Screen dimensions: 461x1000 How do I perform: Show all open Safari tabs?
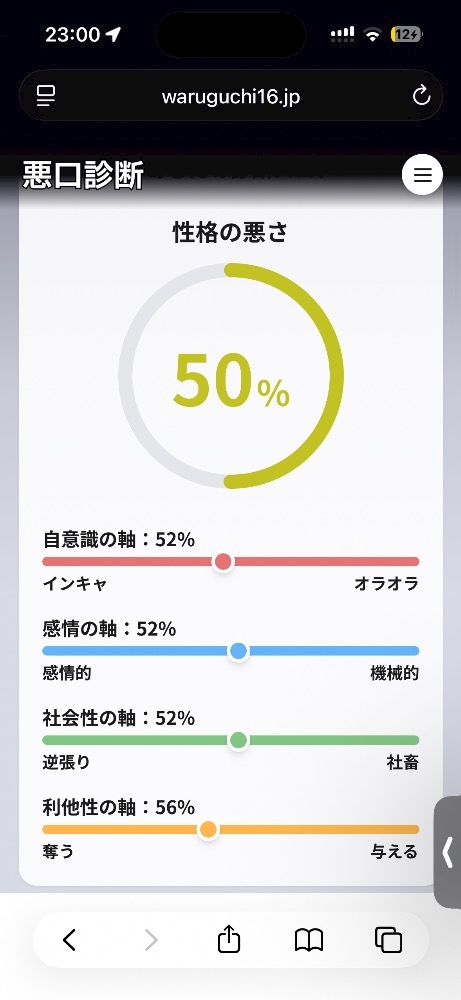388,940
